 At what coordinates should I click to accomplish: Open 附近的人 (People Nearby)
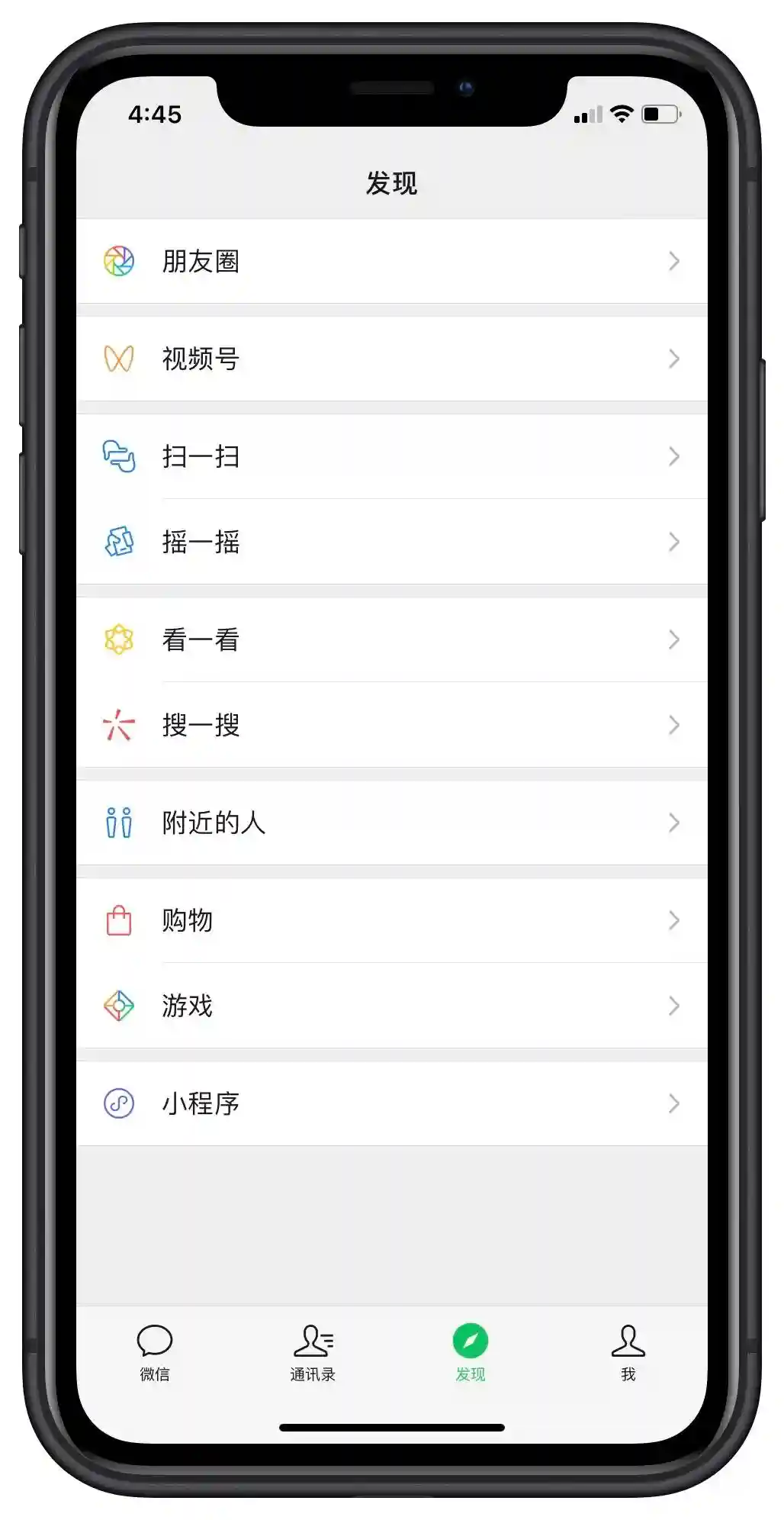point(390,823)
